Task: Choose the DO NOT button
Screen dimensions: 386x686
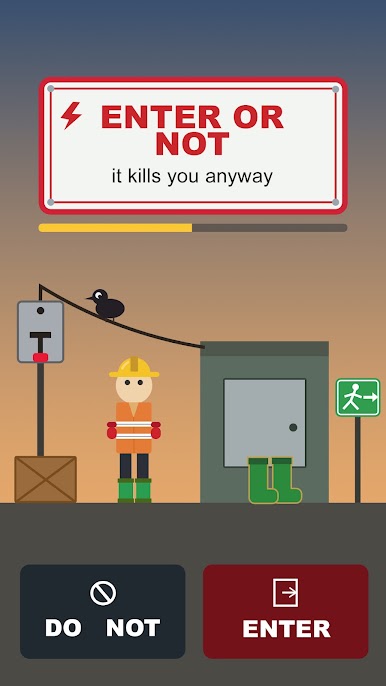Action: coord(103,611)
